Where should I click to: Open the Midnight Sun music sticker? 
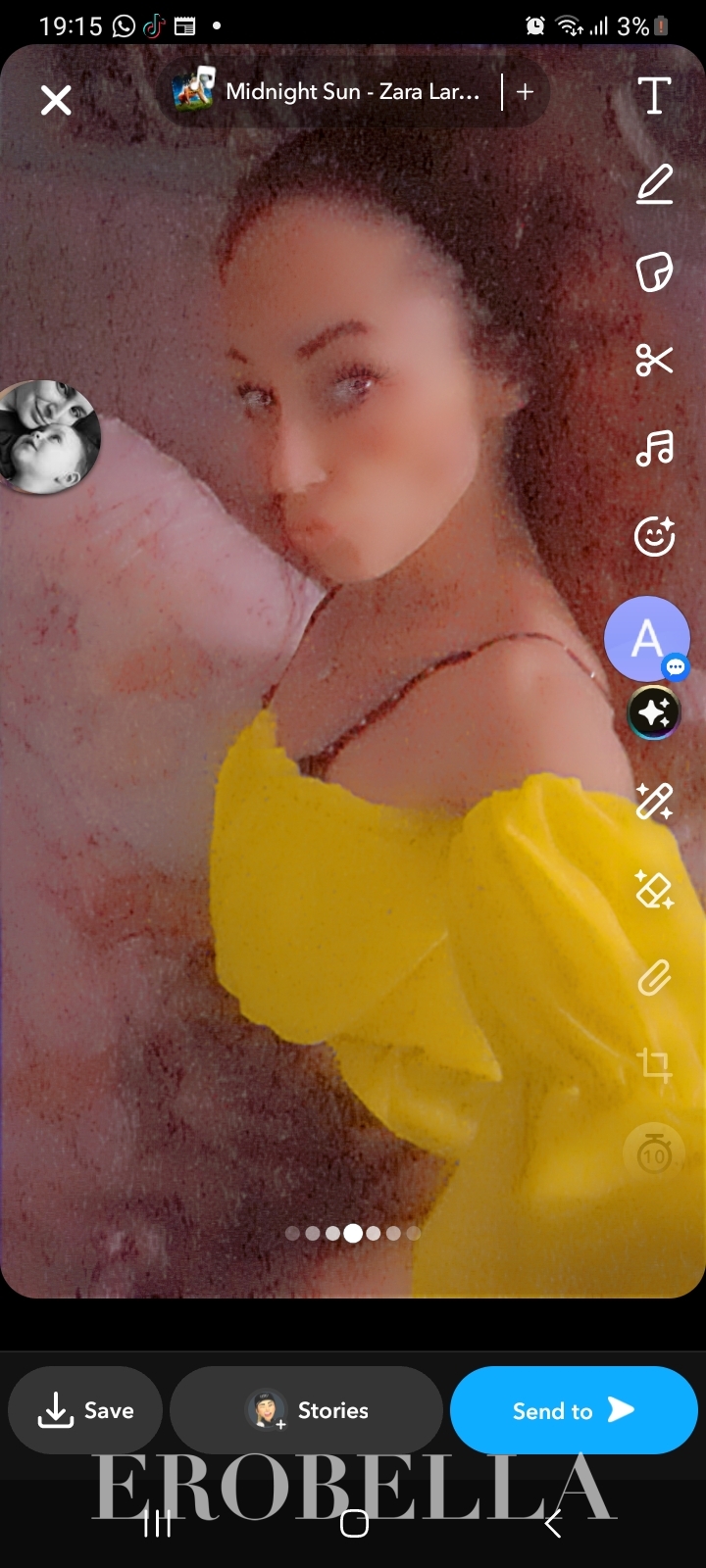pos(333,92)
